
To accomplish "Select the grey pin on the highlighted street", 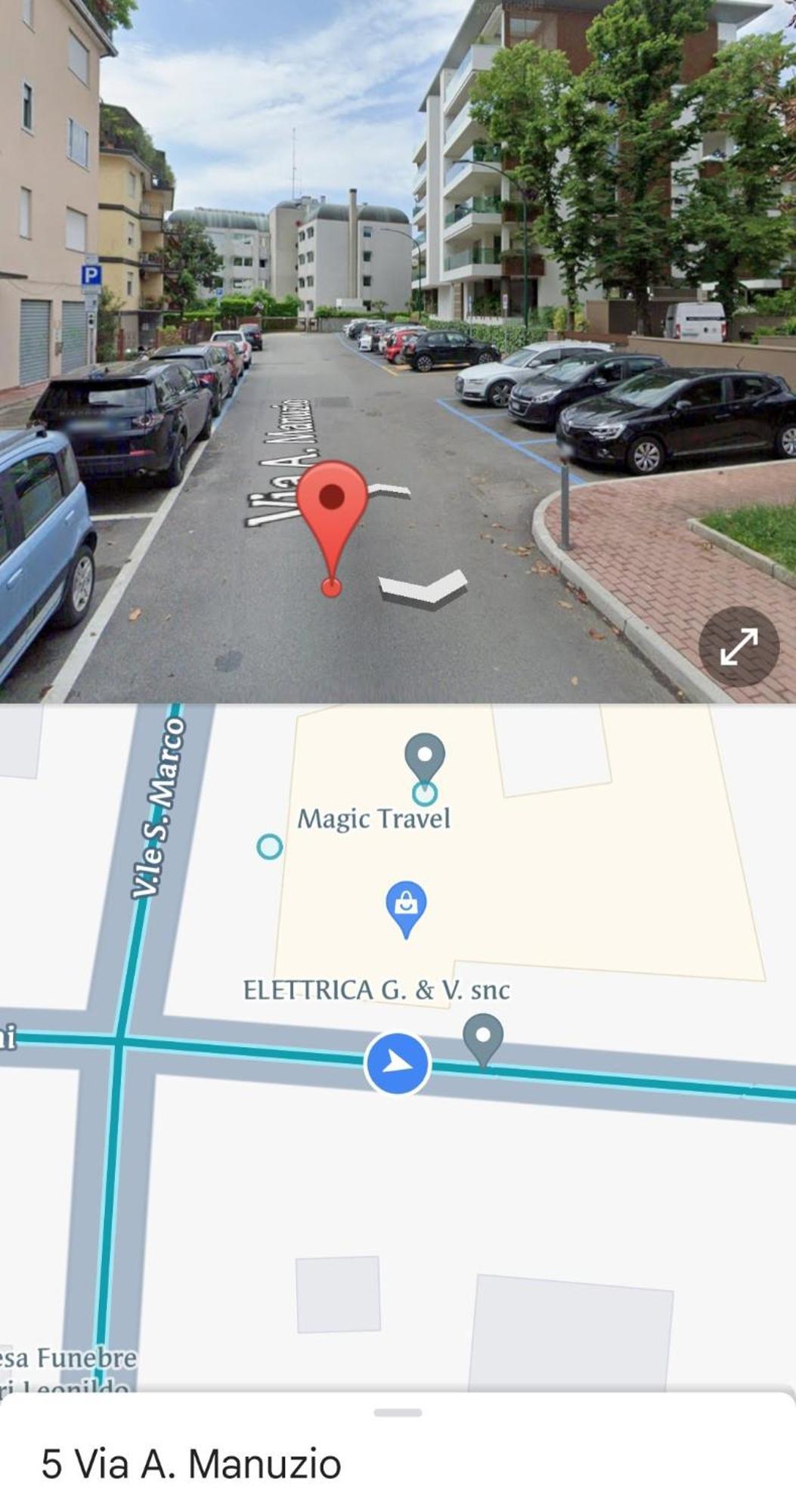I will [483, 1039].
